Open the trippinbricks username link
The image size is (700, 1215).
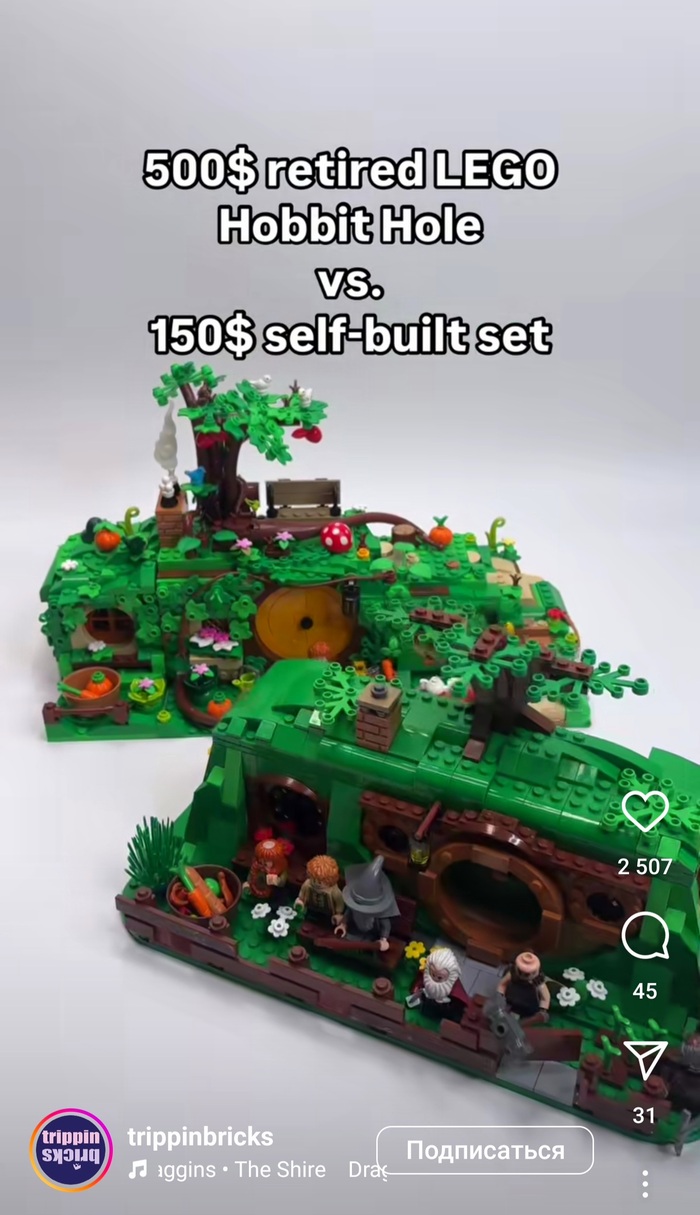pos(200,1137)
